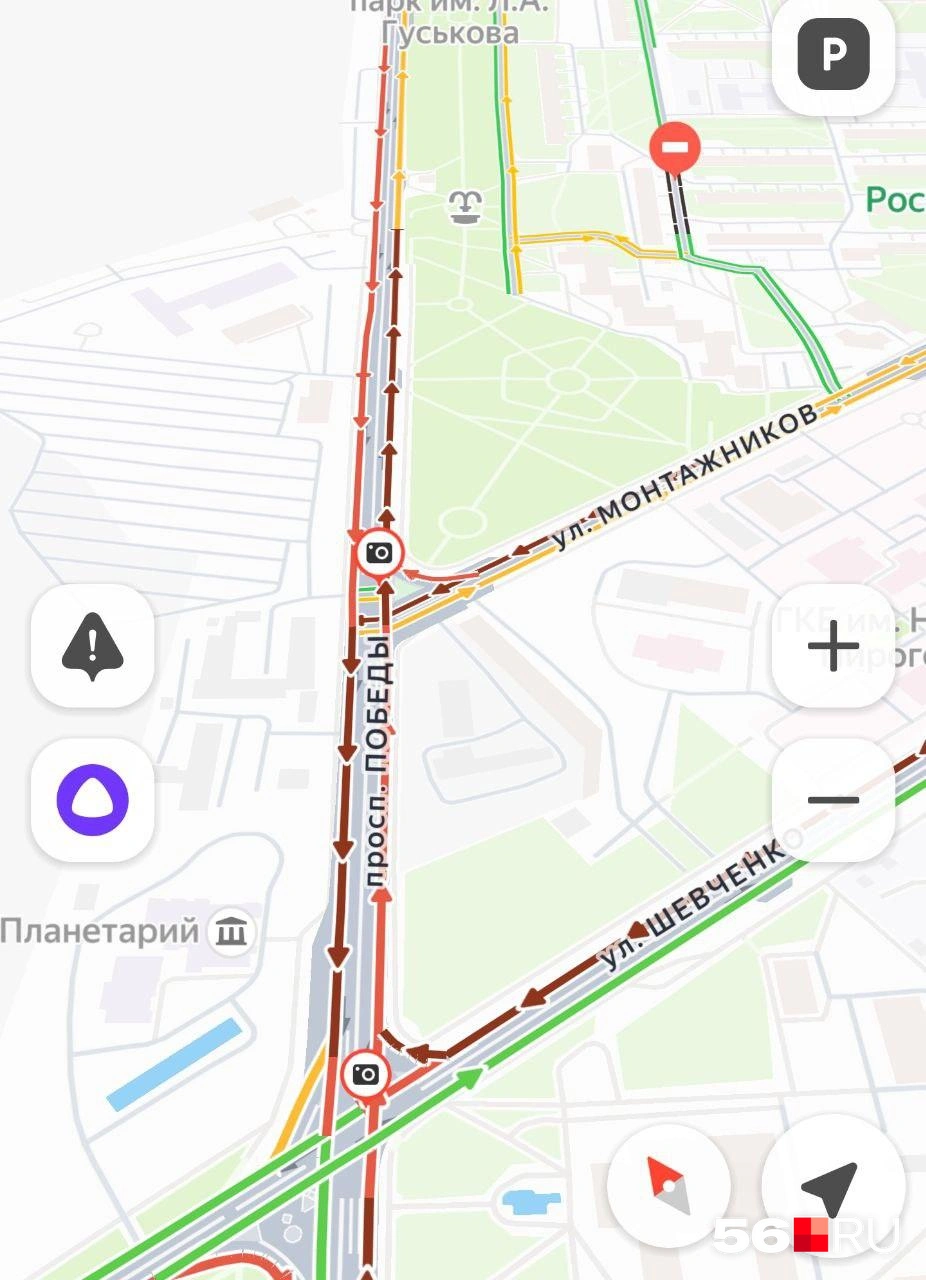The height and width of the screenshot is (1280, 926).
Task: Launch Alice assistant with the purple icon
Action: 92,800
